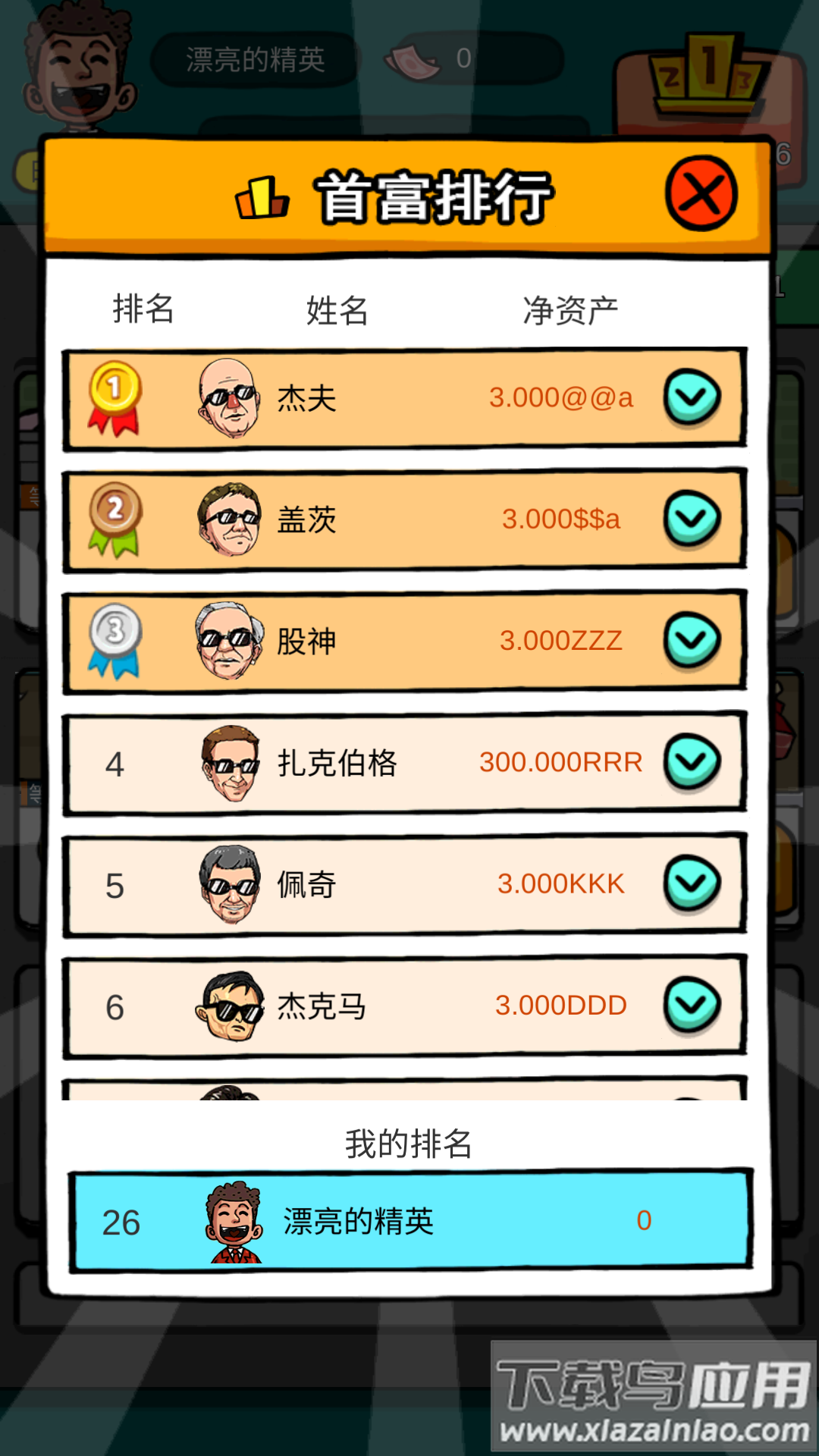Expand details for 盖茨

[692, 519]
